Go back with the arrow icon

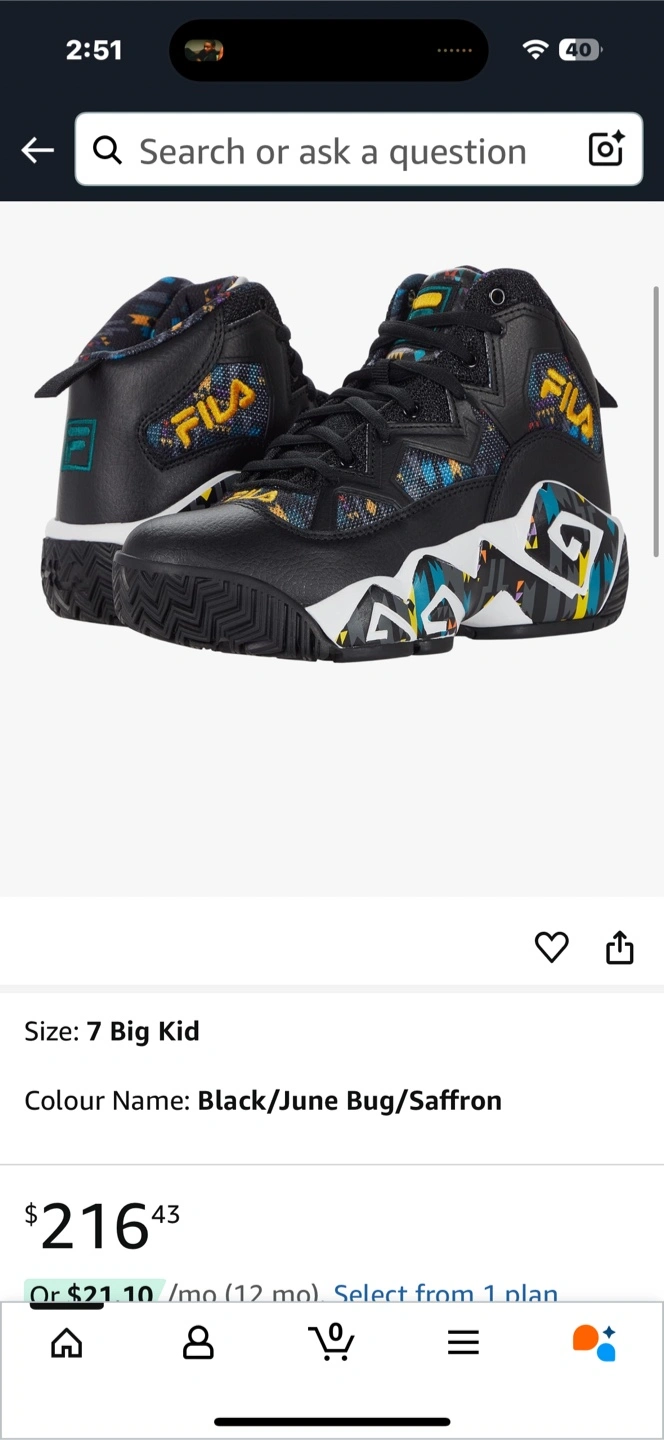point(37,151)
